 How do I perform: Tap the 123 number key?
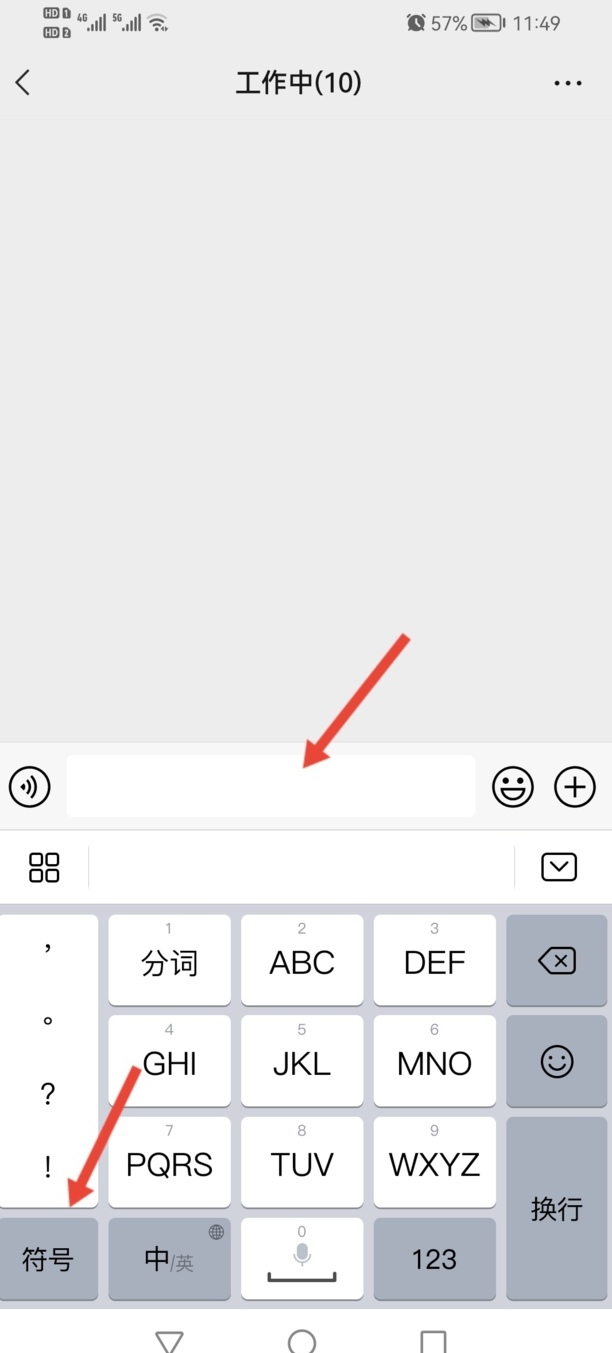click(x=434, y=1259)
